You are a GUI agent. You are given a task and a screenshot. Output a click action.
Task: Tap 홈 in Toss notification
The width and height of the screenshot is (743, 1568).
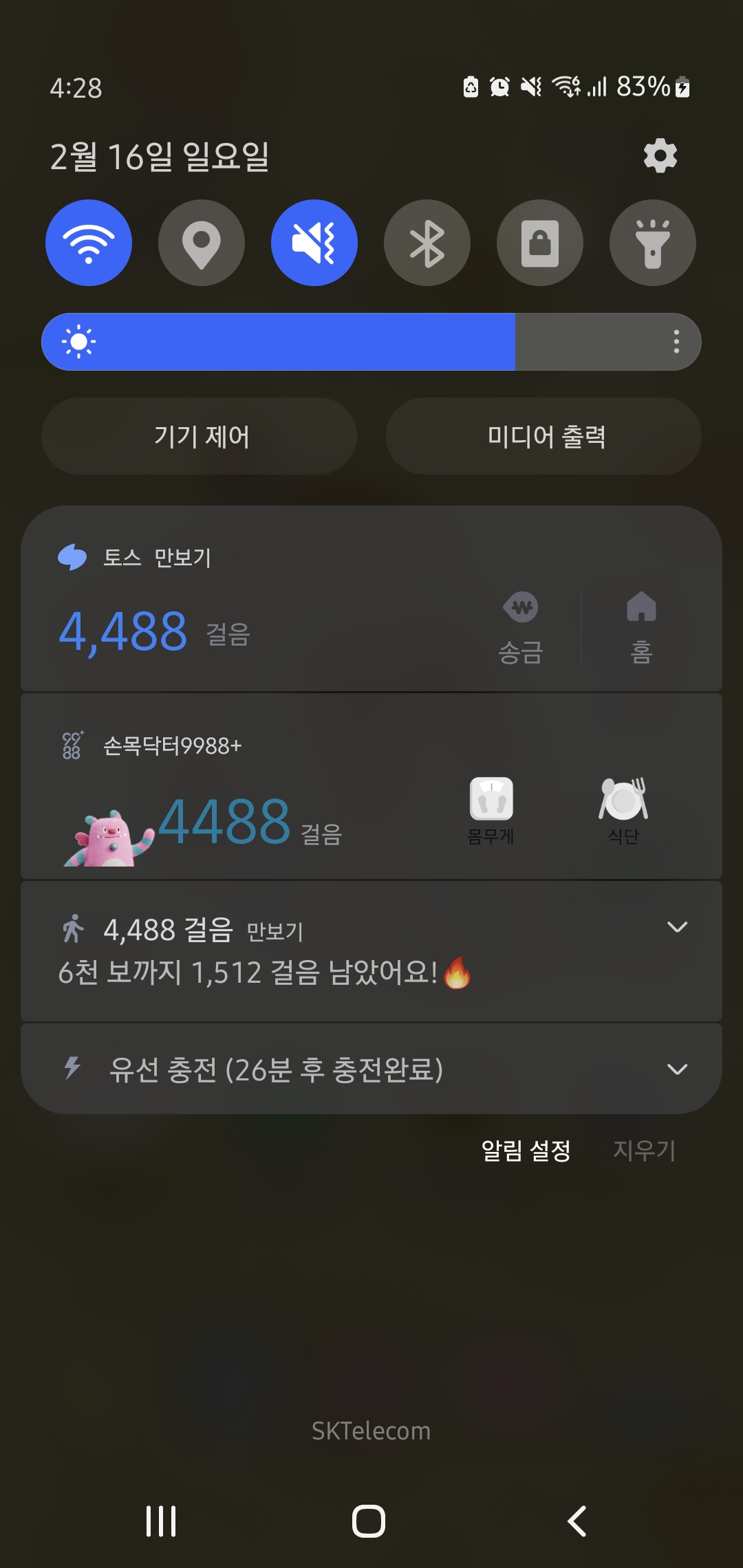click(641, 629)
